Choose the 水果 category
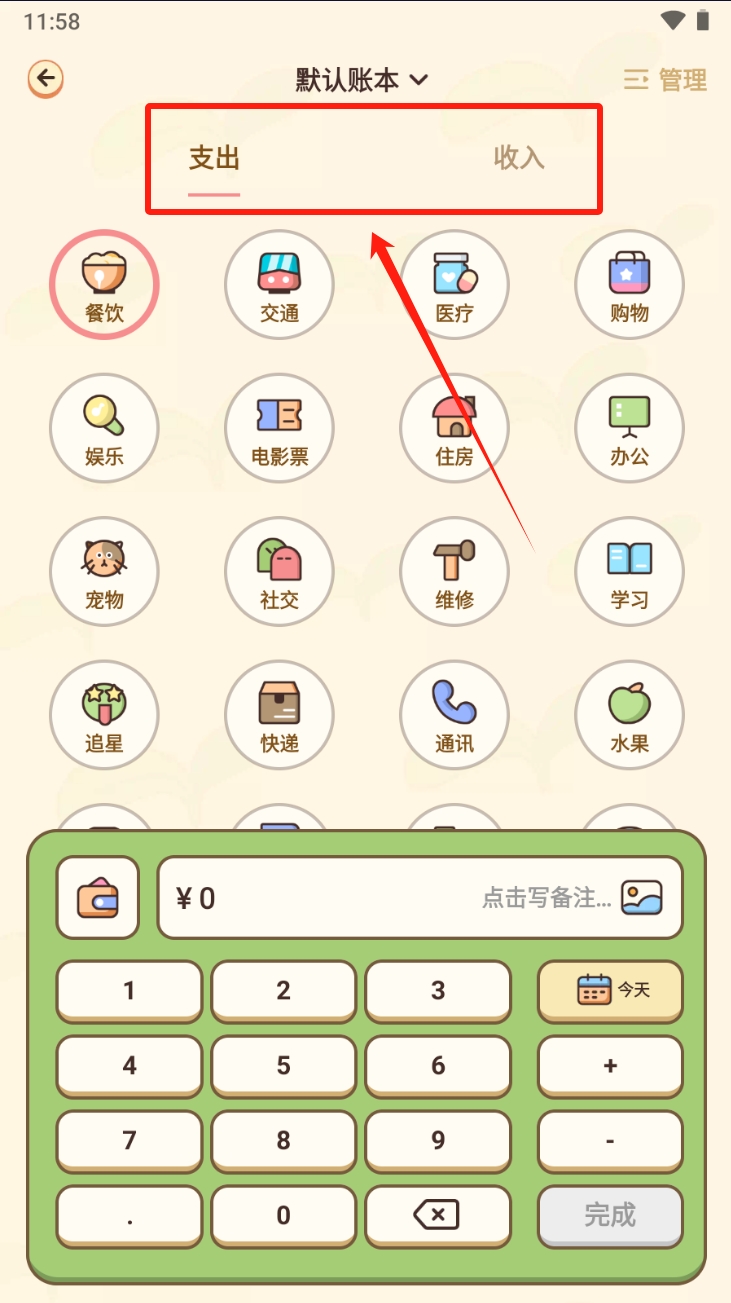Screen dimensions: 731x1303 629,715
